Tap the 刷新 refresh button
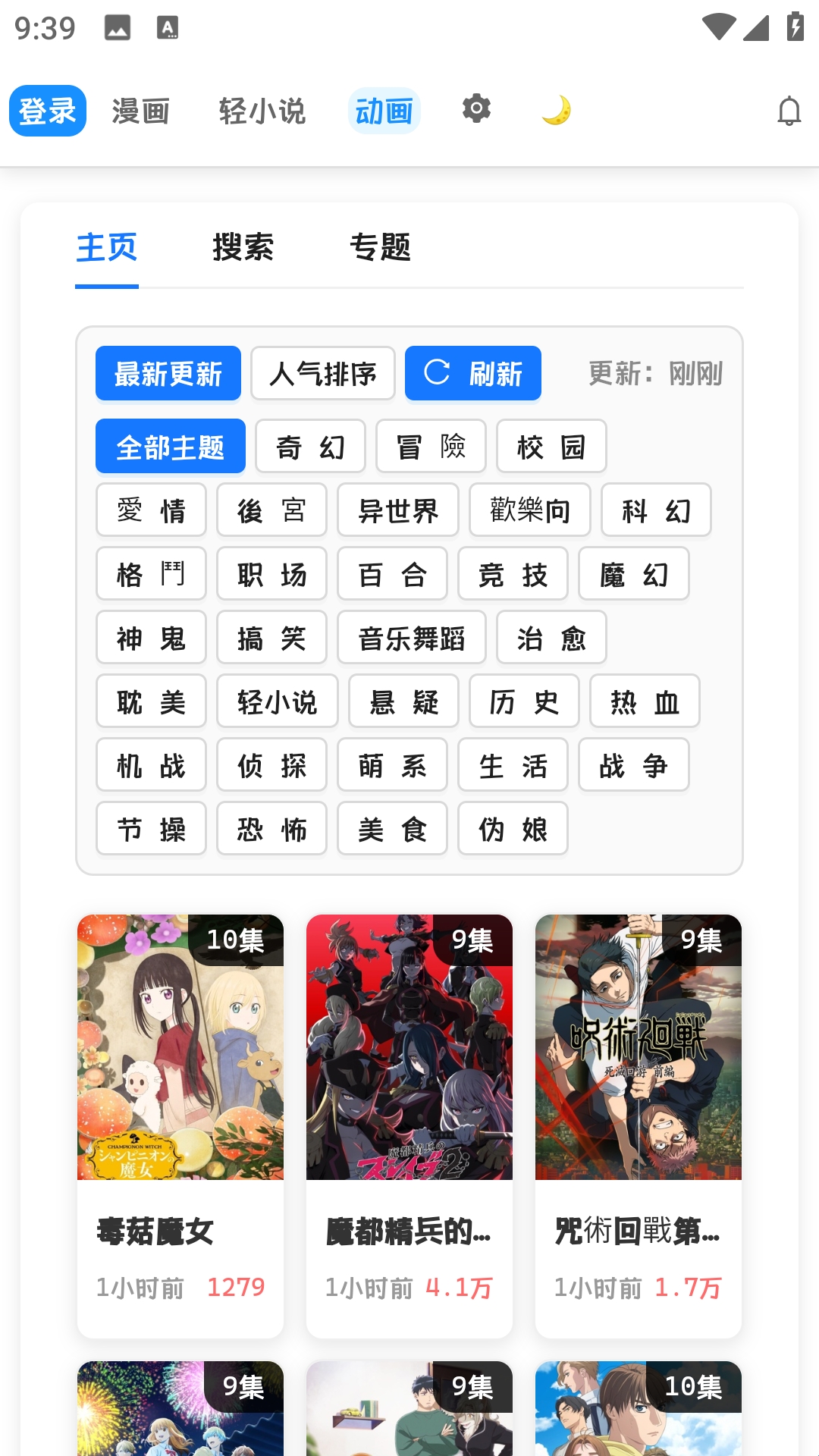This screenshot has width=819, height=1456. (472, 373)
